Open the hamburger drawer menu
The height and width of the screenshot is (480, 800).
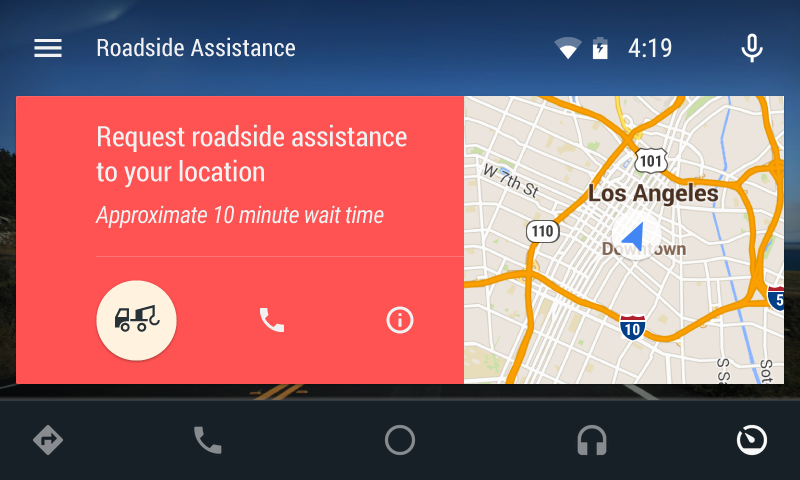tap(48, 48)
